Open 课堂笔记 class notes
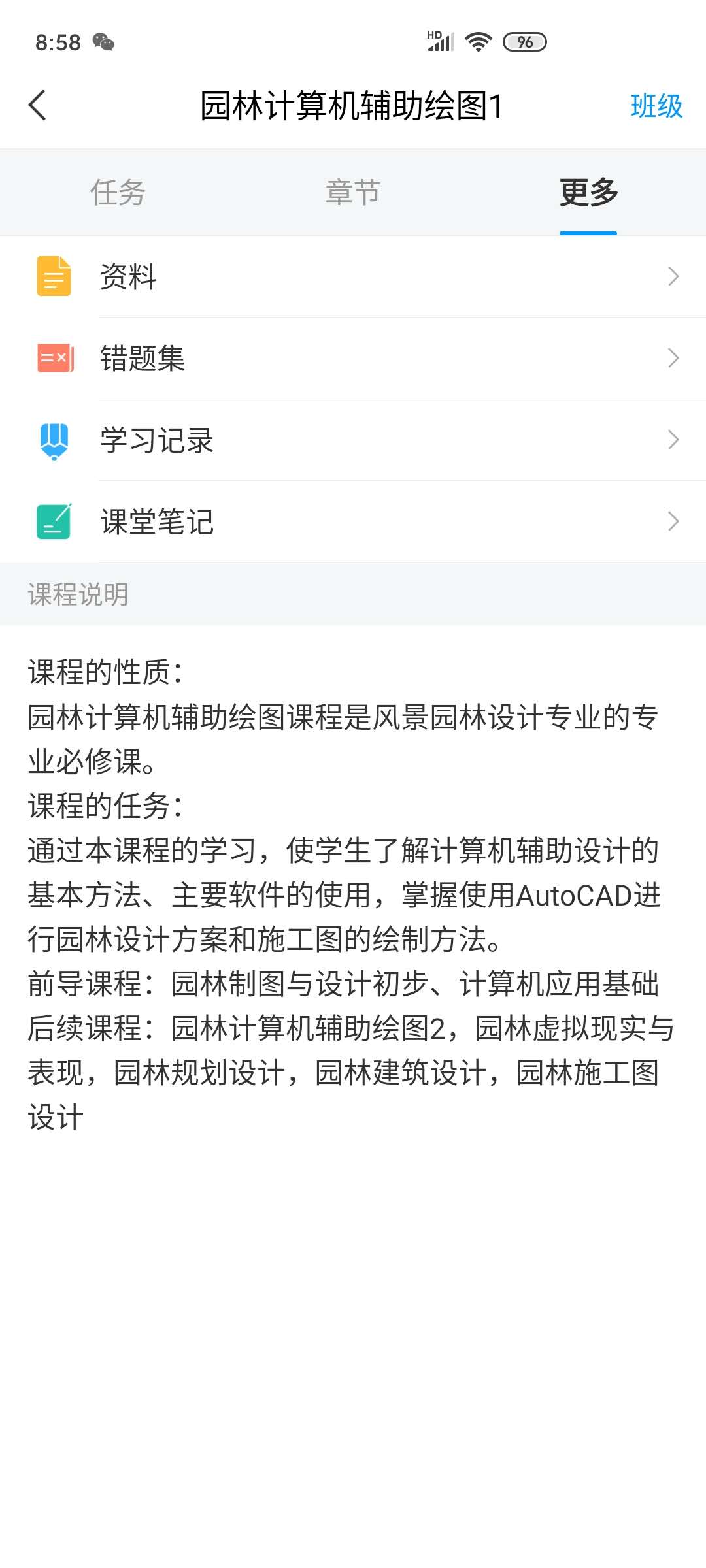The image size is (706, 1568). tap(353, 521)
